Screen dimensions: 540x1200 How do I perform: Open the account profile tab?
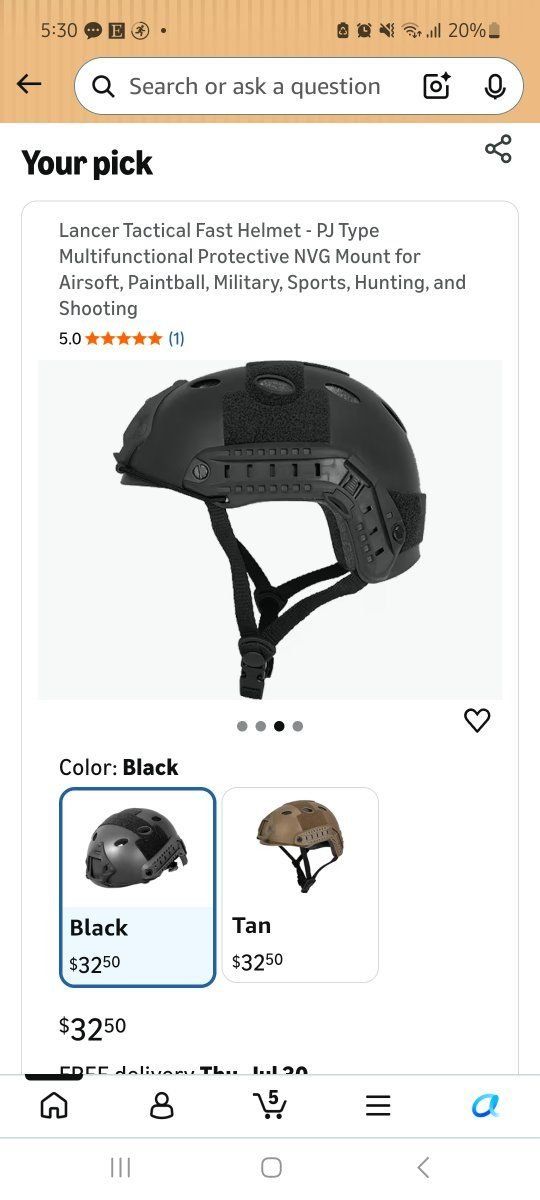click(x=161, y=1105)
